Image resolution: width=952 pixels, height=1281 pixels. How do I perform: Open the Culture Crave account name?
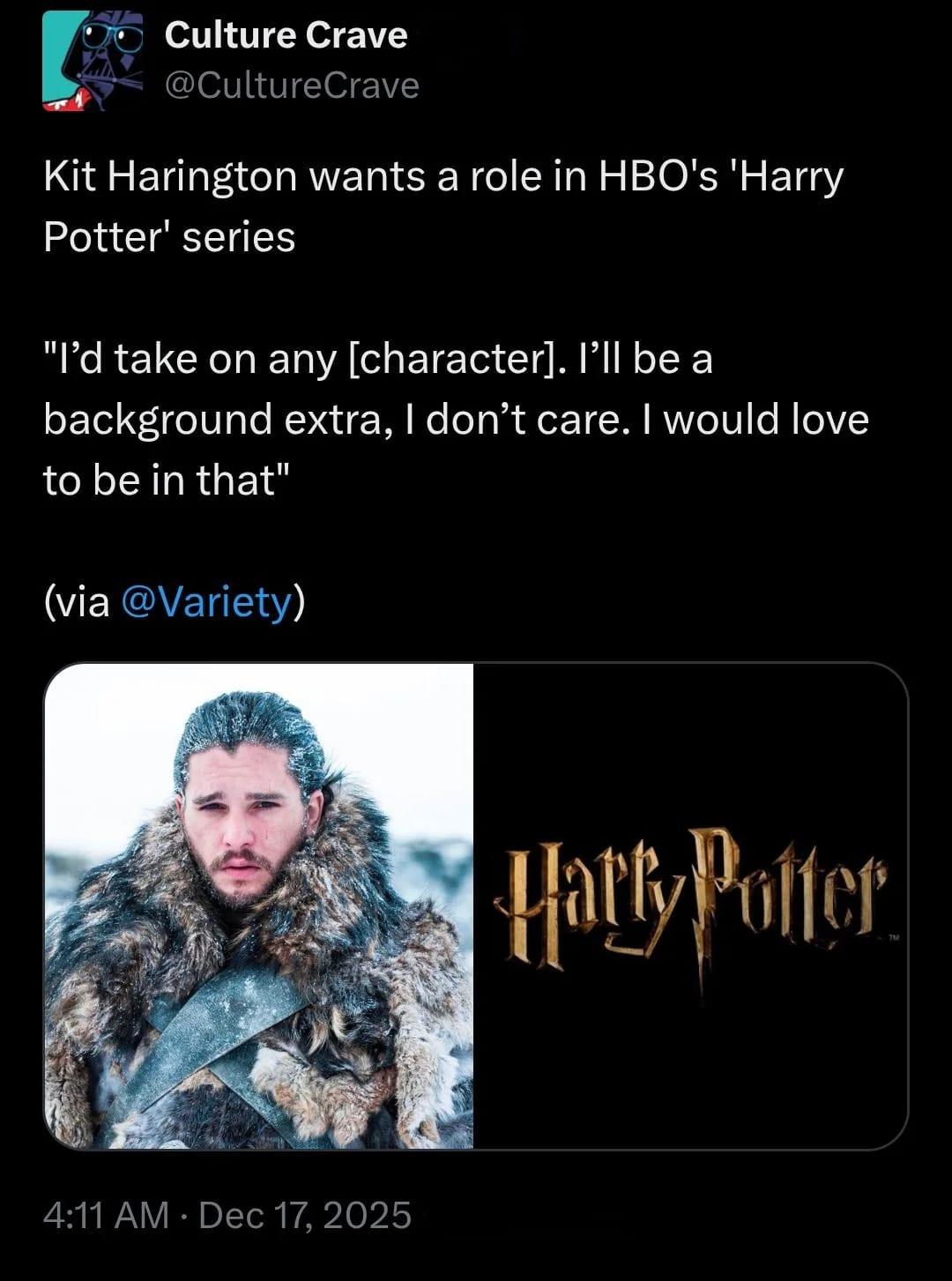286,35
